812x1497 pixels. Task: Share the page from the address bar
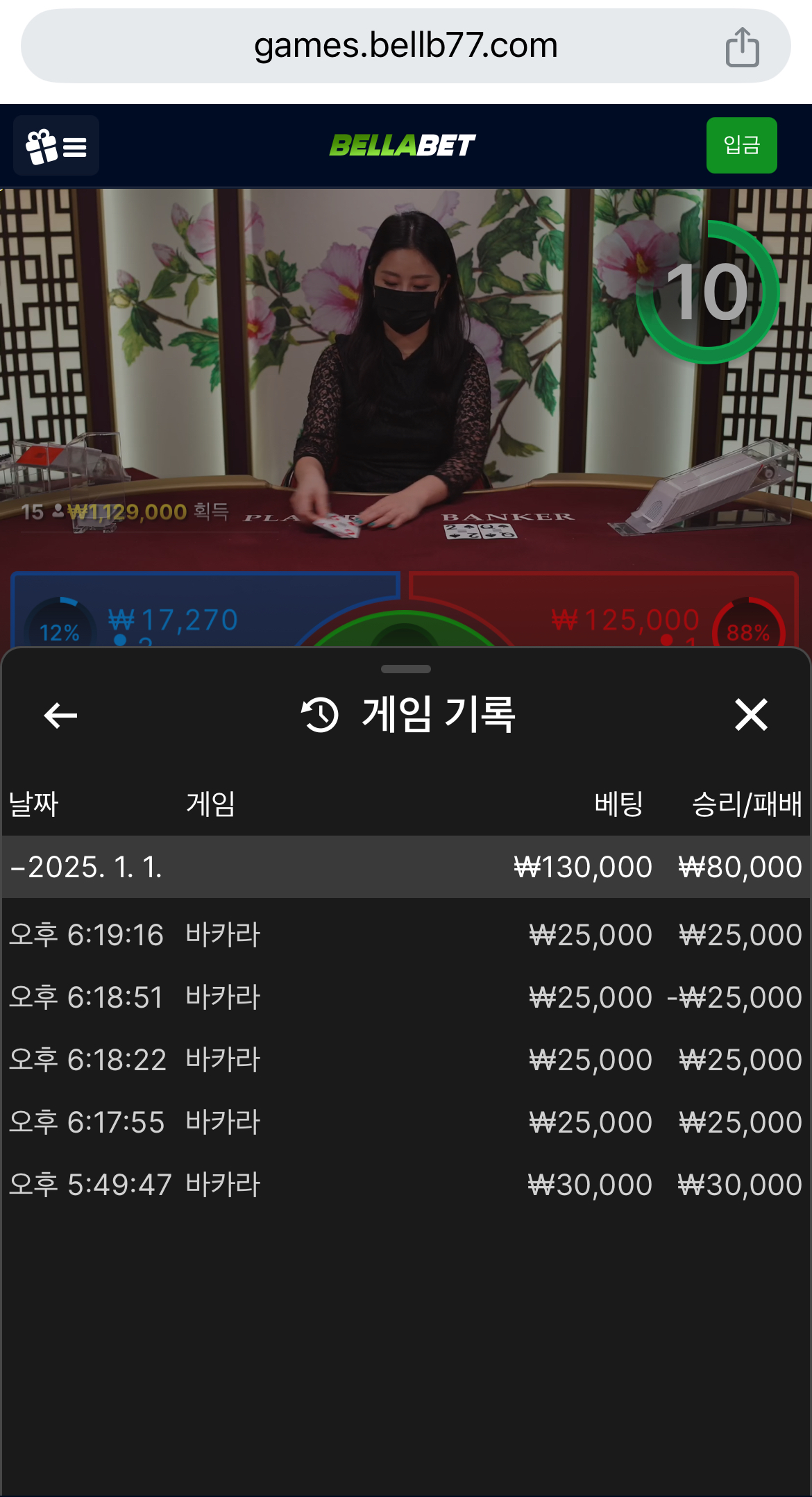pos(742,47)
